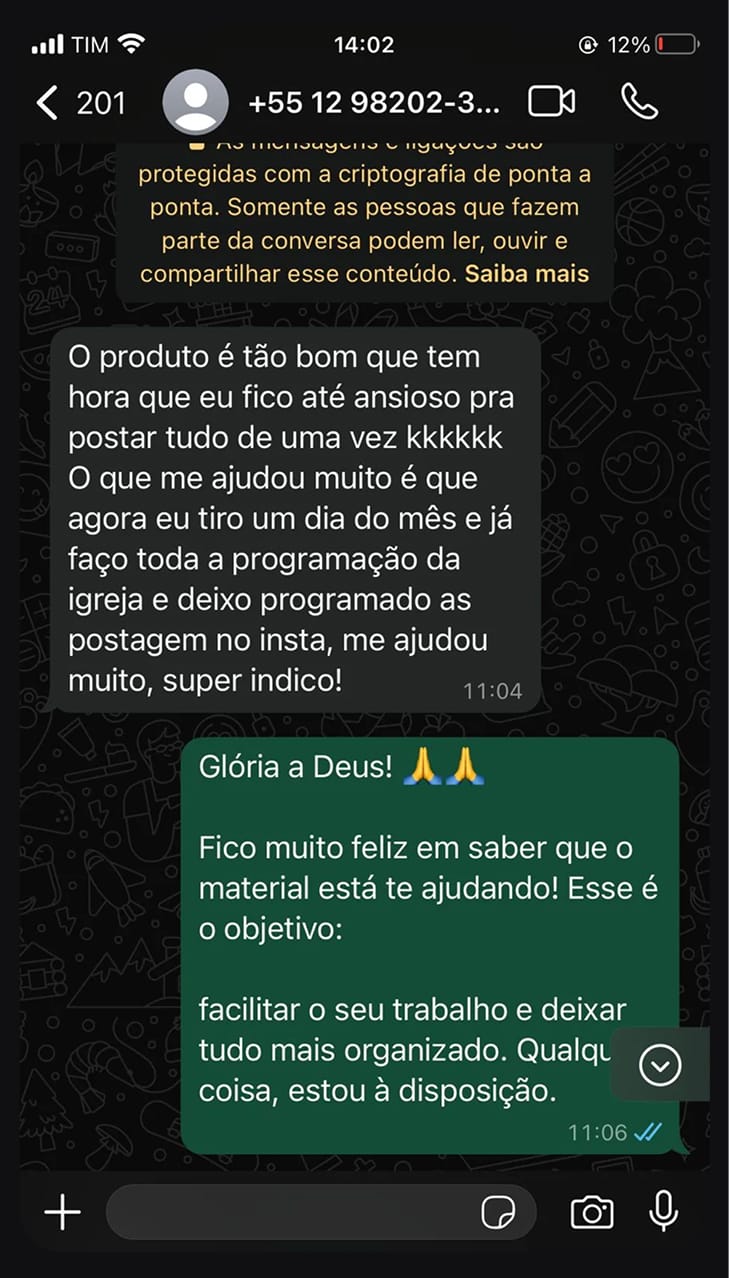Focus the message text field
This screenshot has height=1278, width=729.
pos(290,1213)
